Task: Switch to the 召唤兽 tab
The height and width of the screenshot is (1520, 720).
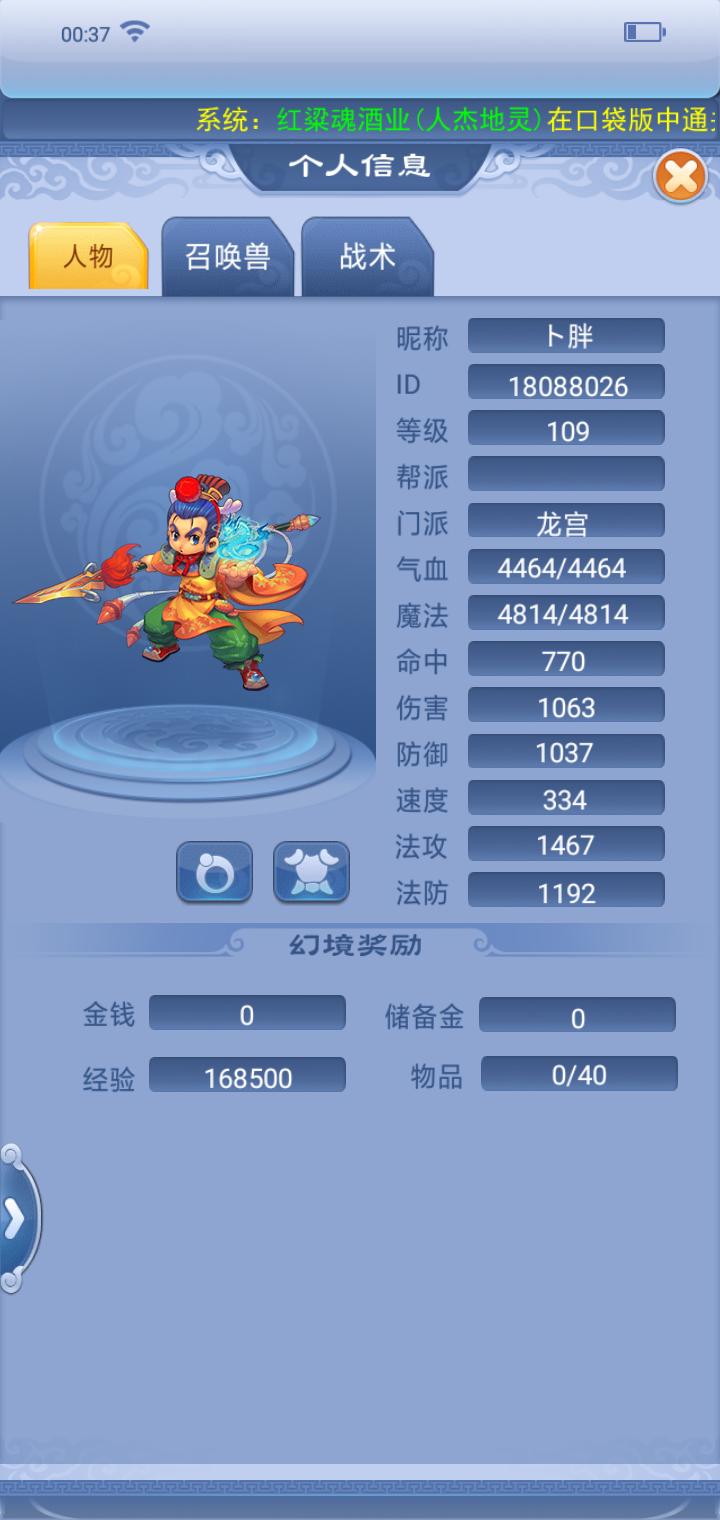Action: (x=228, y=257)
